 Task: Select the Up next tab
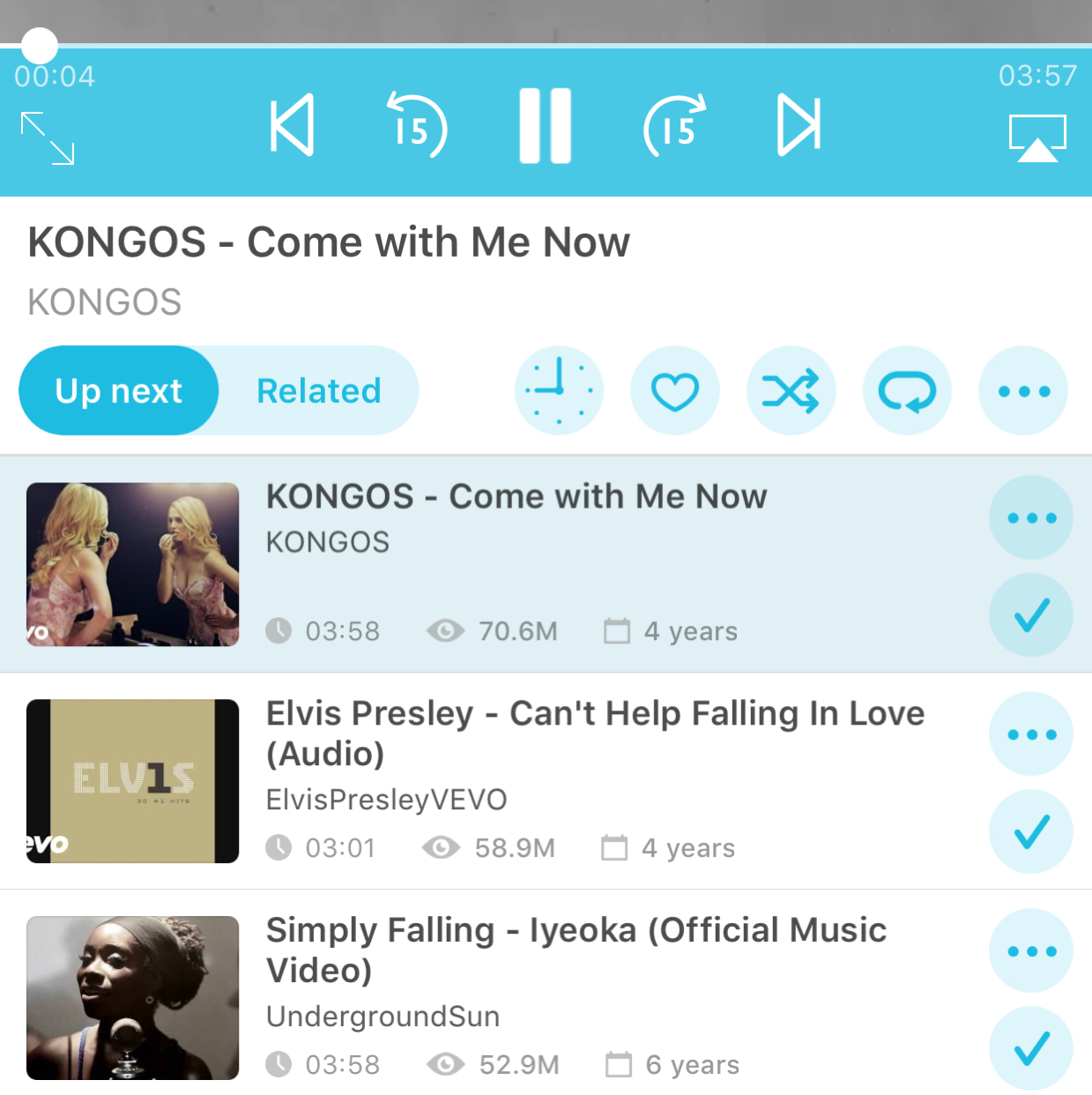119,391
